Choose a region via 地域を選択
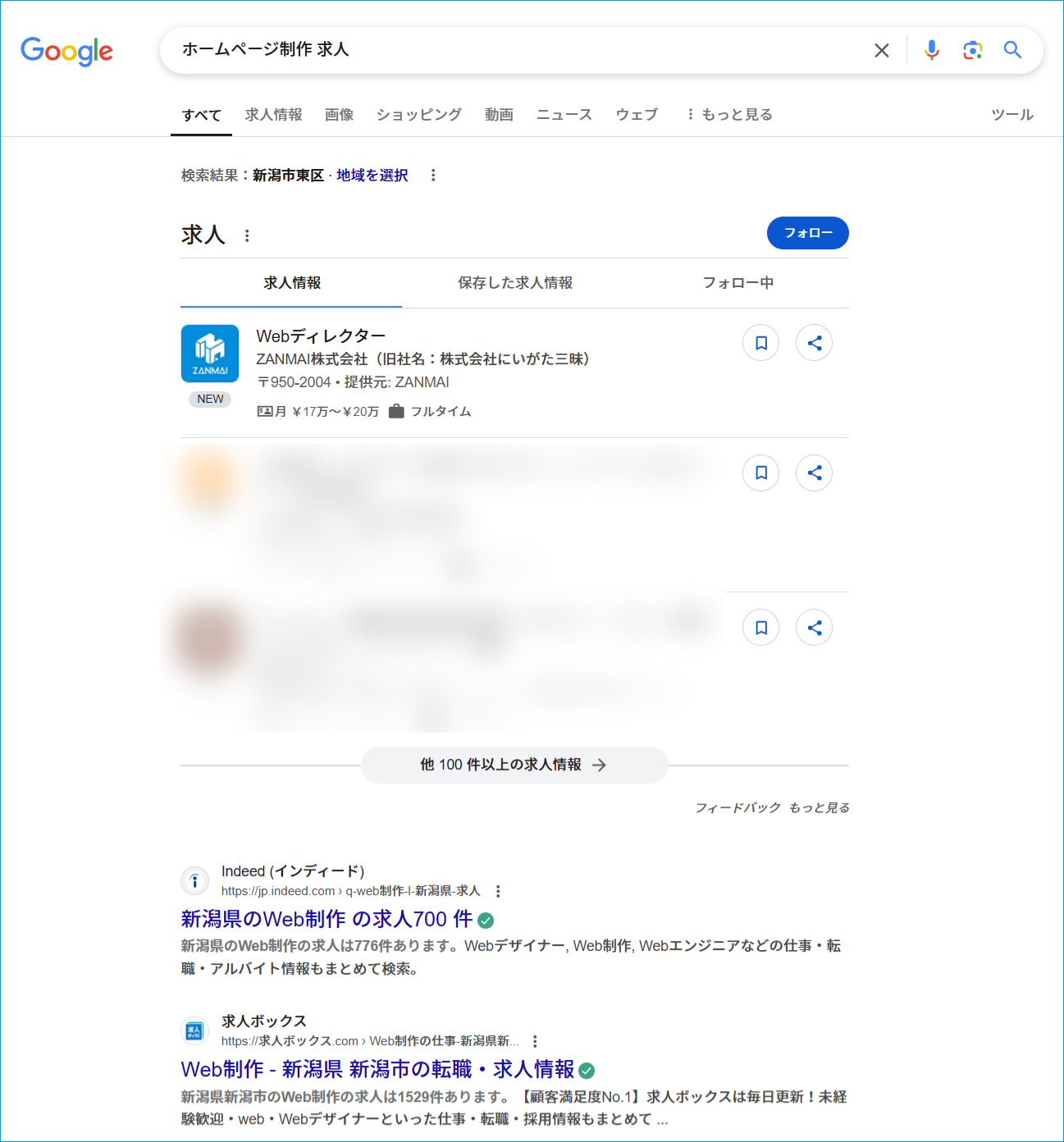Viewport: 1064px width, 1142px height. point(372,176)
